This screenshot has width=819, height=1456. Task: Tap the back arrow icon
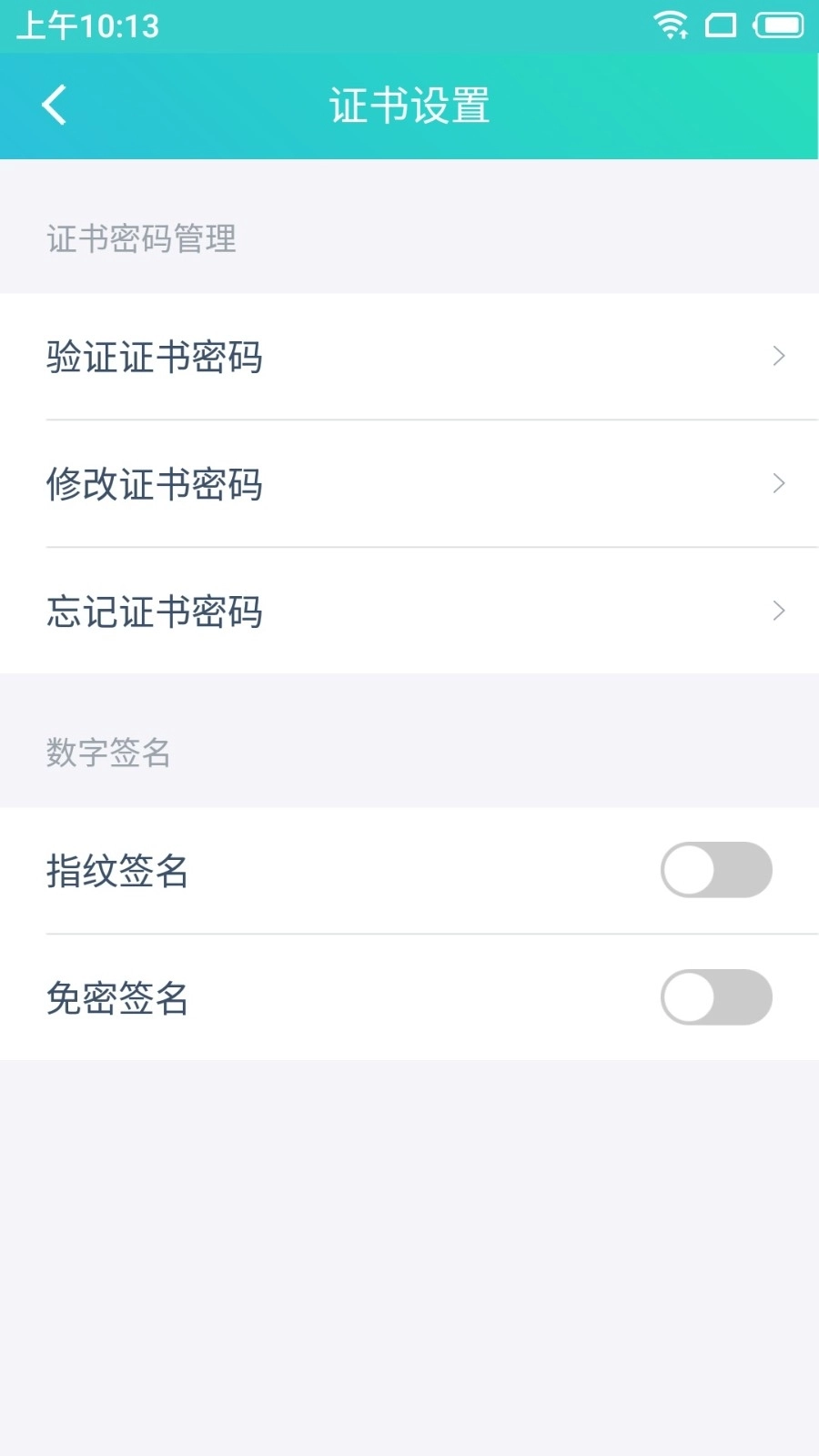point(54,104)
